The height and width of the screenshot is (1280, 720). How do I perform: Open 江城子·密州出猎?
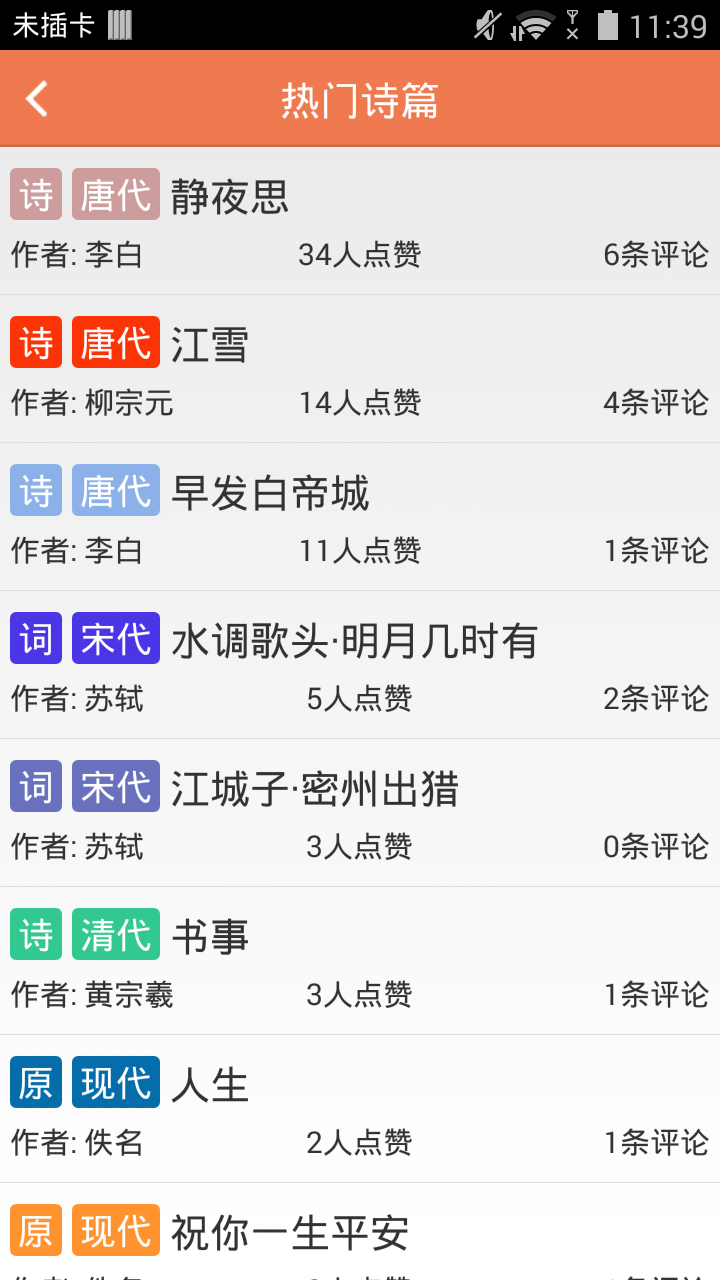pyautogui.click(x=314, y=788)
